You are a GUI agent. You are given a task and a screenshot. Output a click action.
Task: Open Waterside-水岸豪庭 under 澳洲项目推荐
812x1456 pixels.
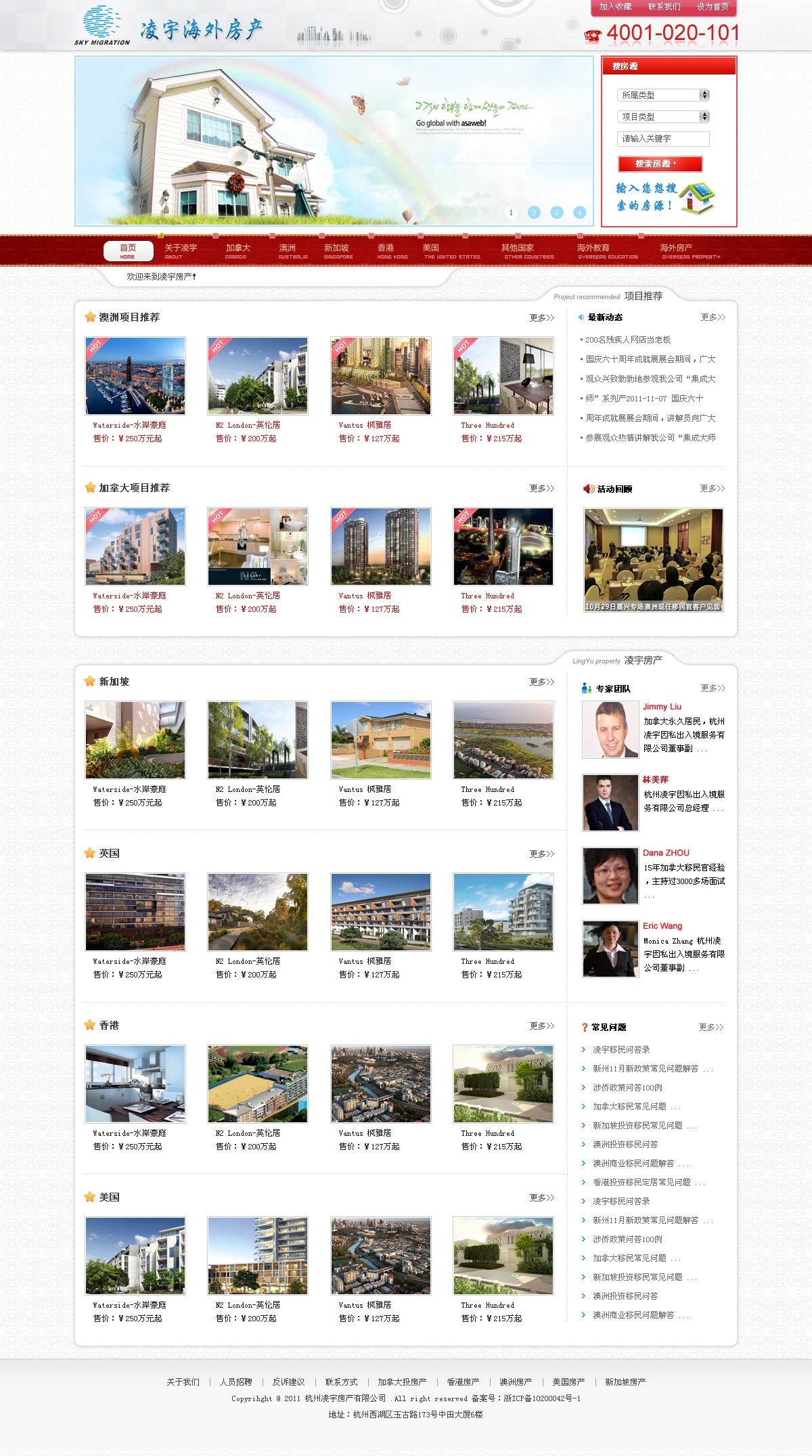pyautogui.click(x=129, y=425)
